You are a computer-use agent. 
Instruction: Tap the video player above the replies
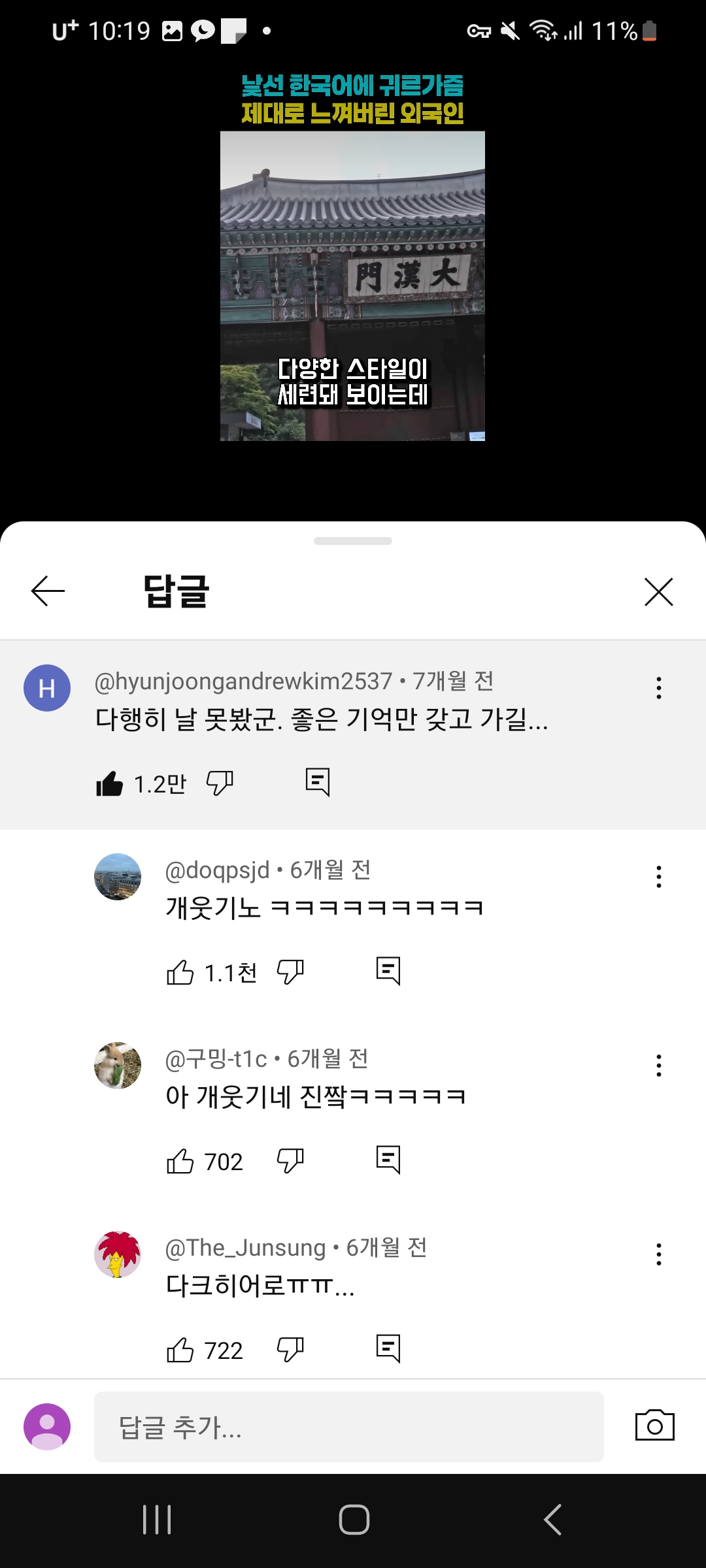[352, 286]
